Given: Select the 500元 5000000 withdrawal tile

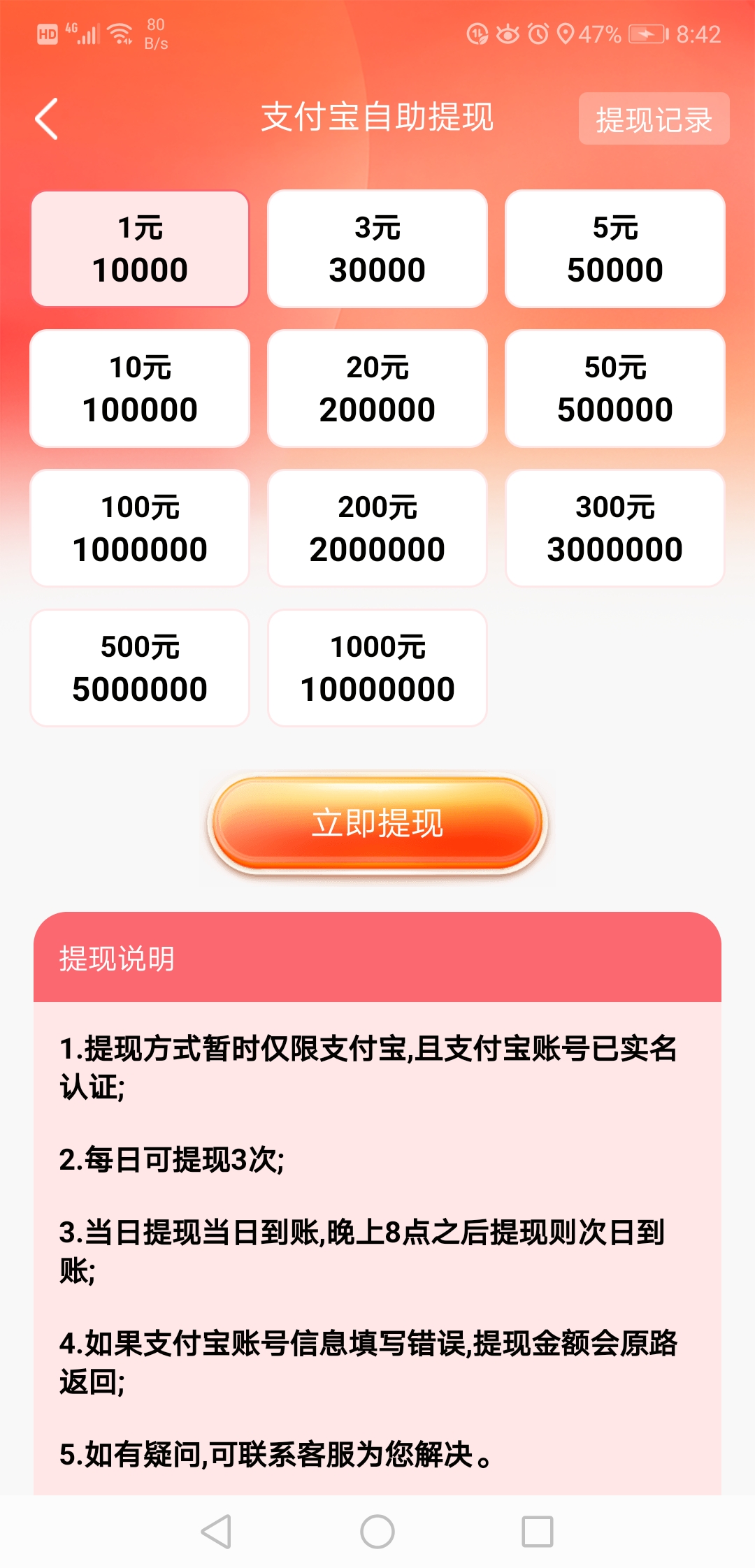Looking at the screenshot, I should tap(140, 667).
